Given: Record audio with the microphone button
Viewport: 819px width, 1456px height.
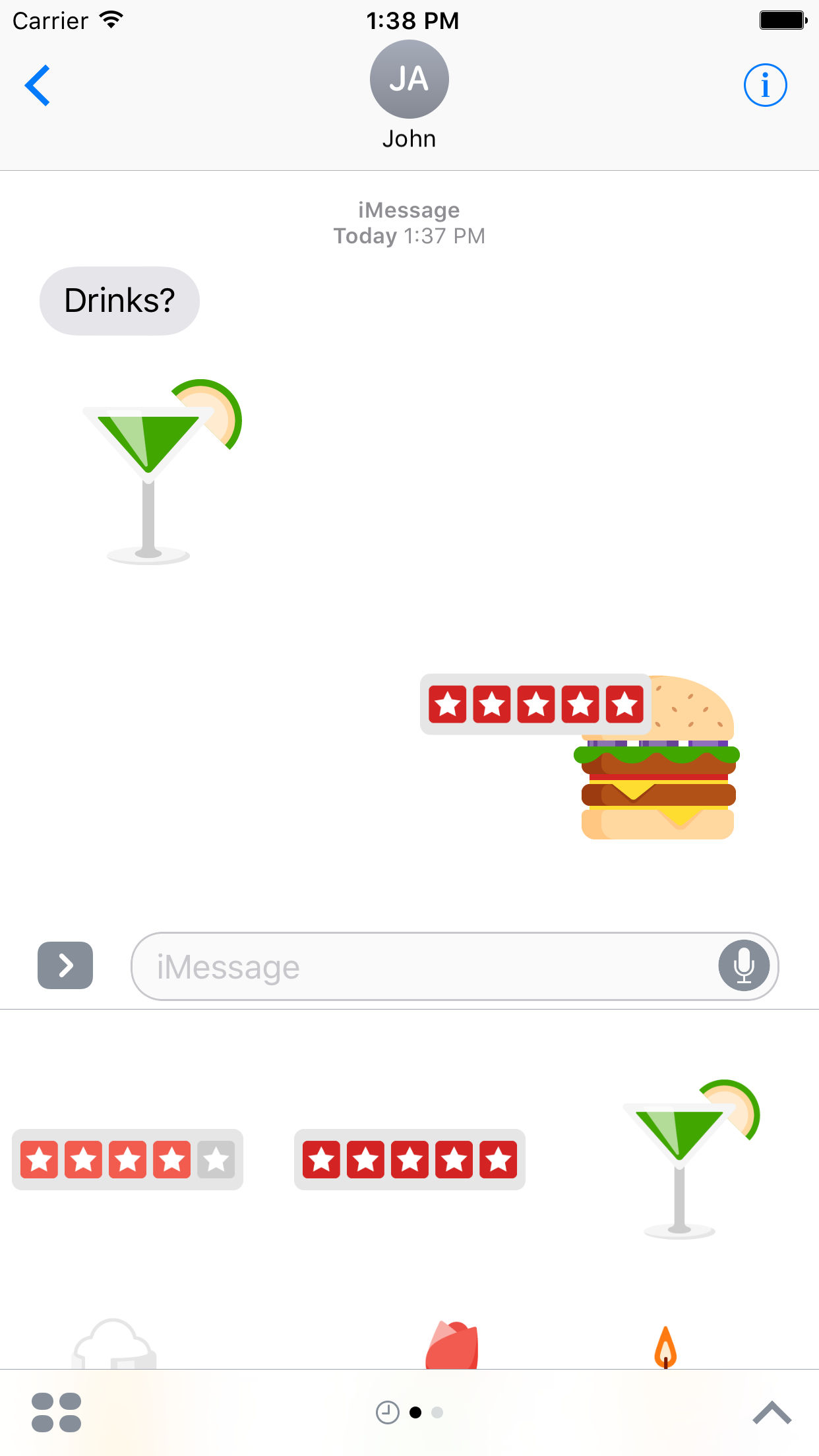Looking at the screenshot, I should 744,965.
